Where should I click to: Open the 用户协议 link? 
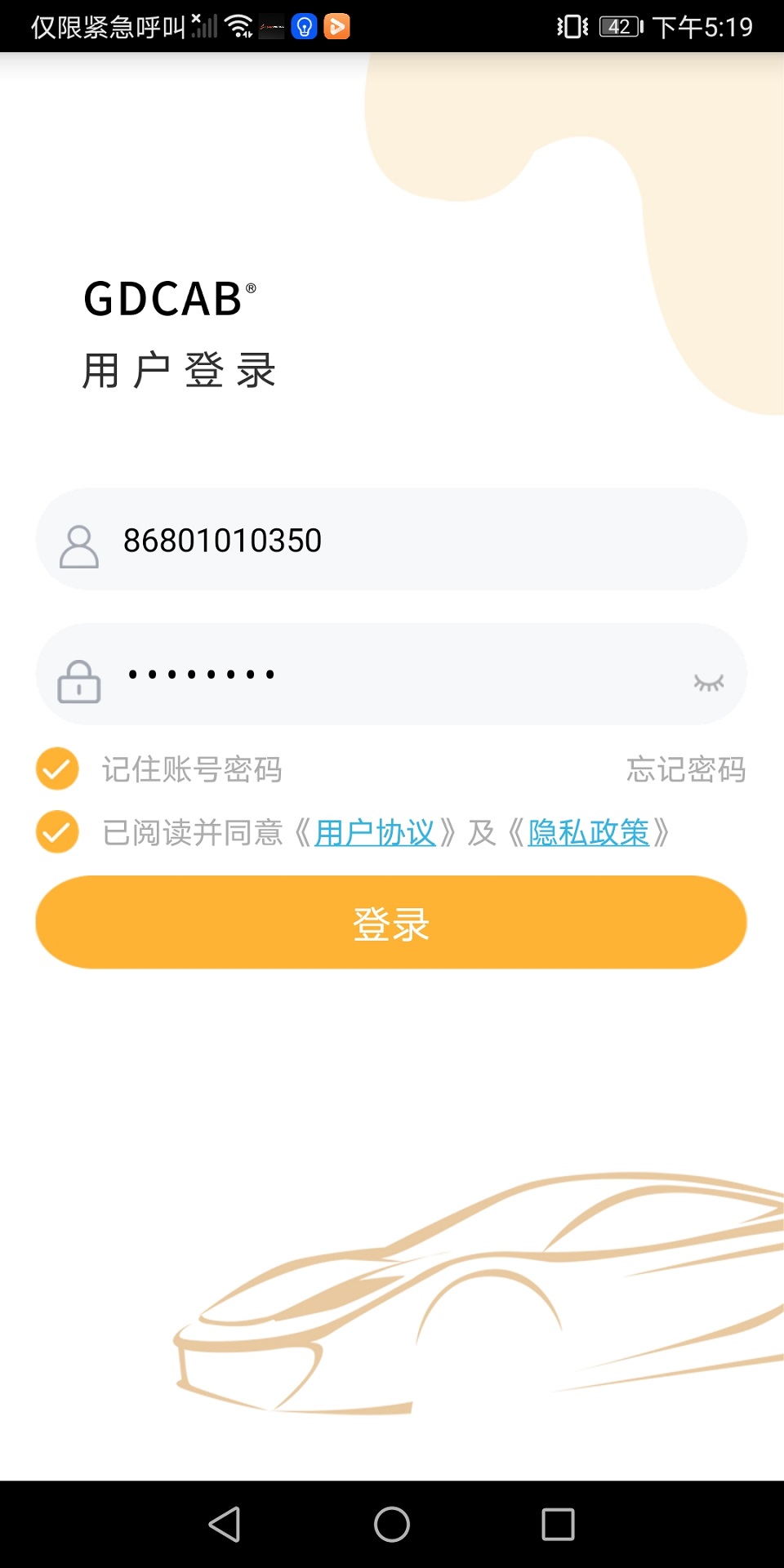375,833
